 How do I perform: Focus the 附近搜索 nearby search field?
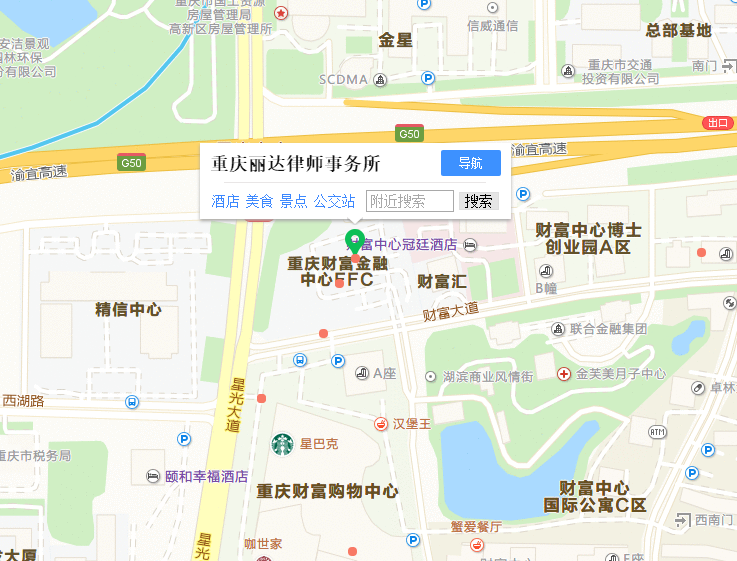(x=409, y=201)
